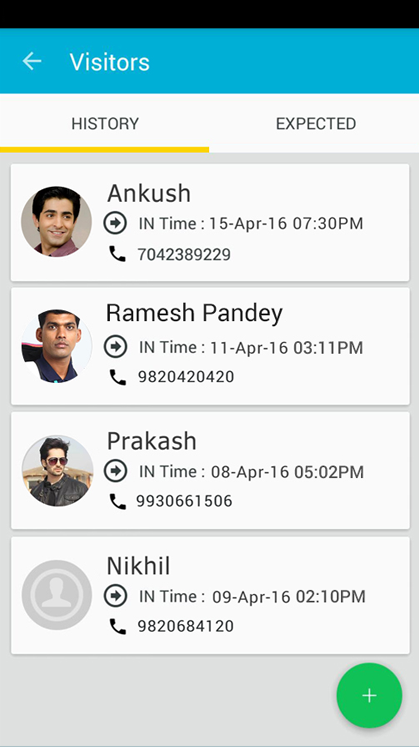Switch to the Expected tab
419x747 pixels.
pyautogui.click(x=315, y=123)
